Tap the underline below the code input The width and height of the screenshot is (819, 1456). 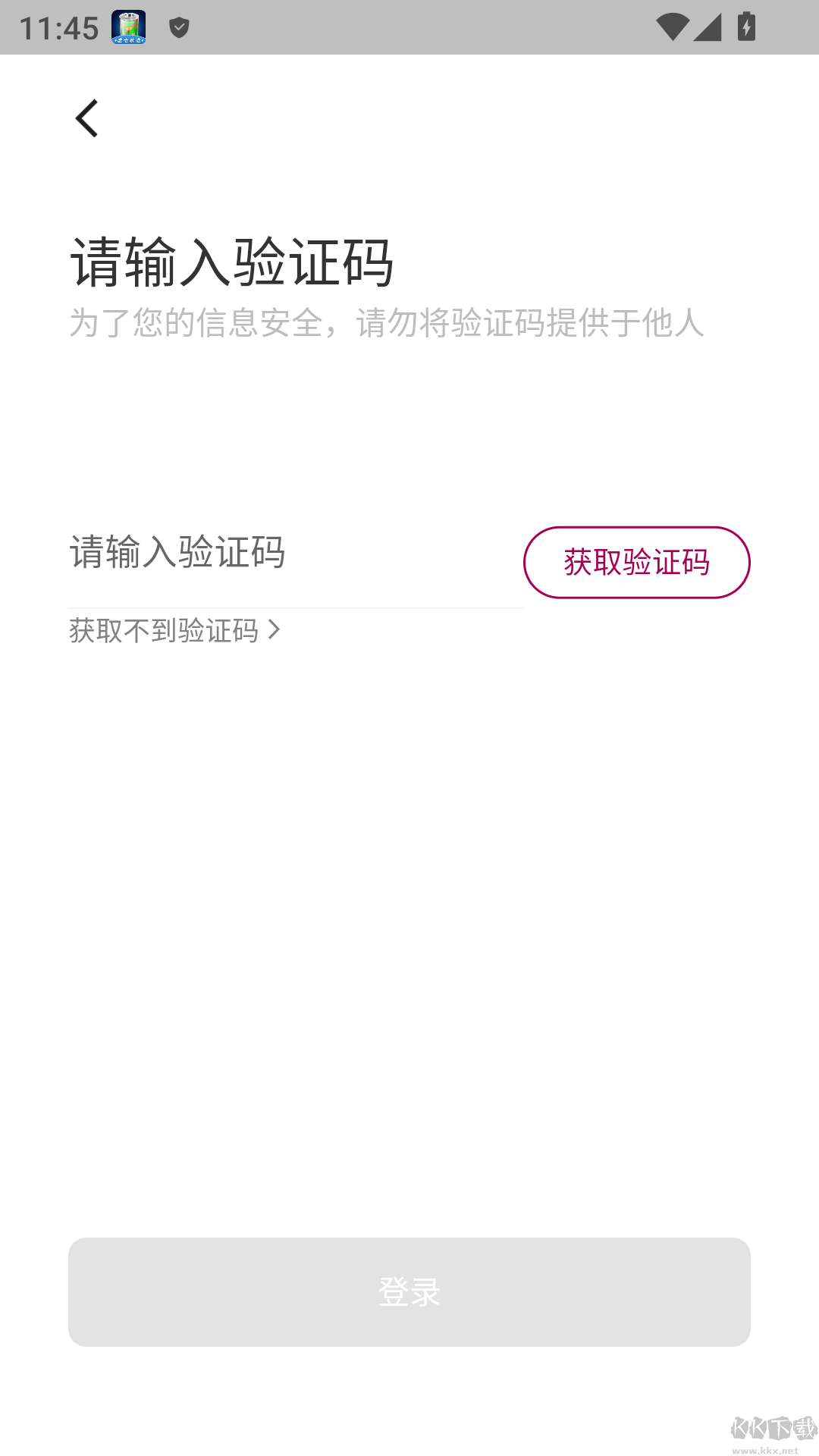click(x=296, y=607)
